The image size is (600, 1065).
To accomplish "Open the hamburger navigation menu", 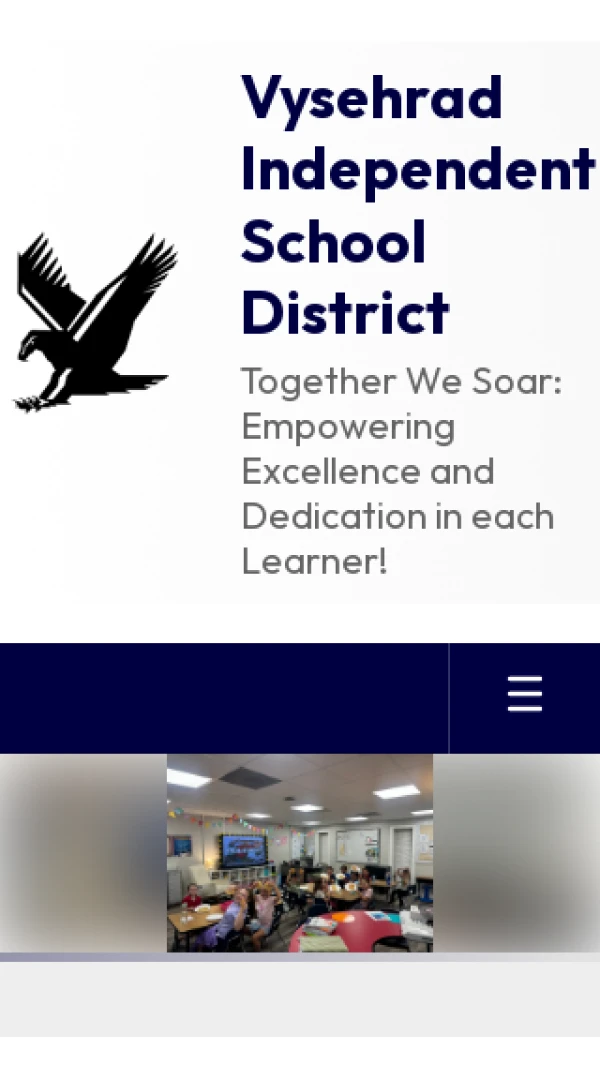I will 524,694.
